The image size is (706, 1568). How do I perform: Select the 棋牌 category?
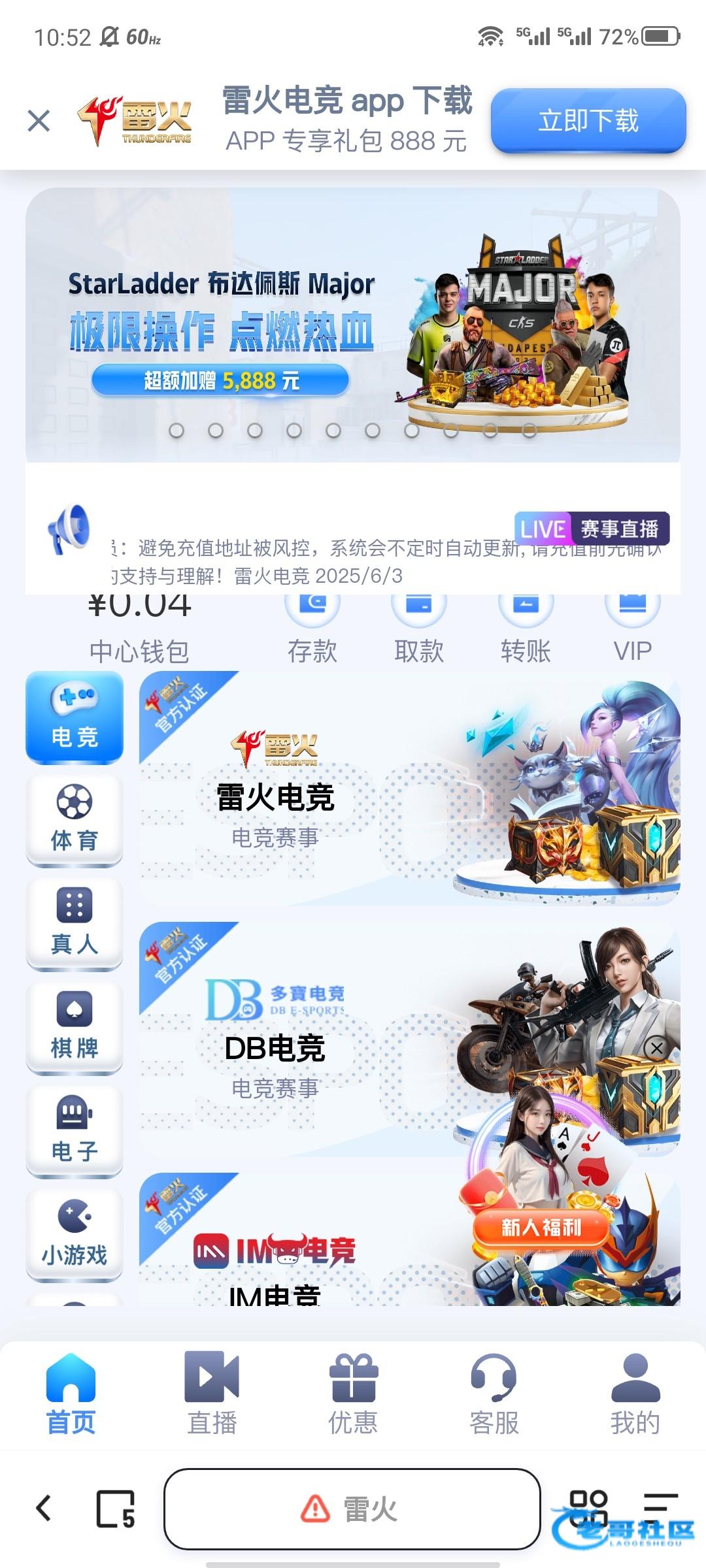(x=75, y=1028)
